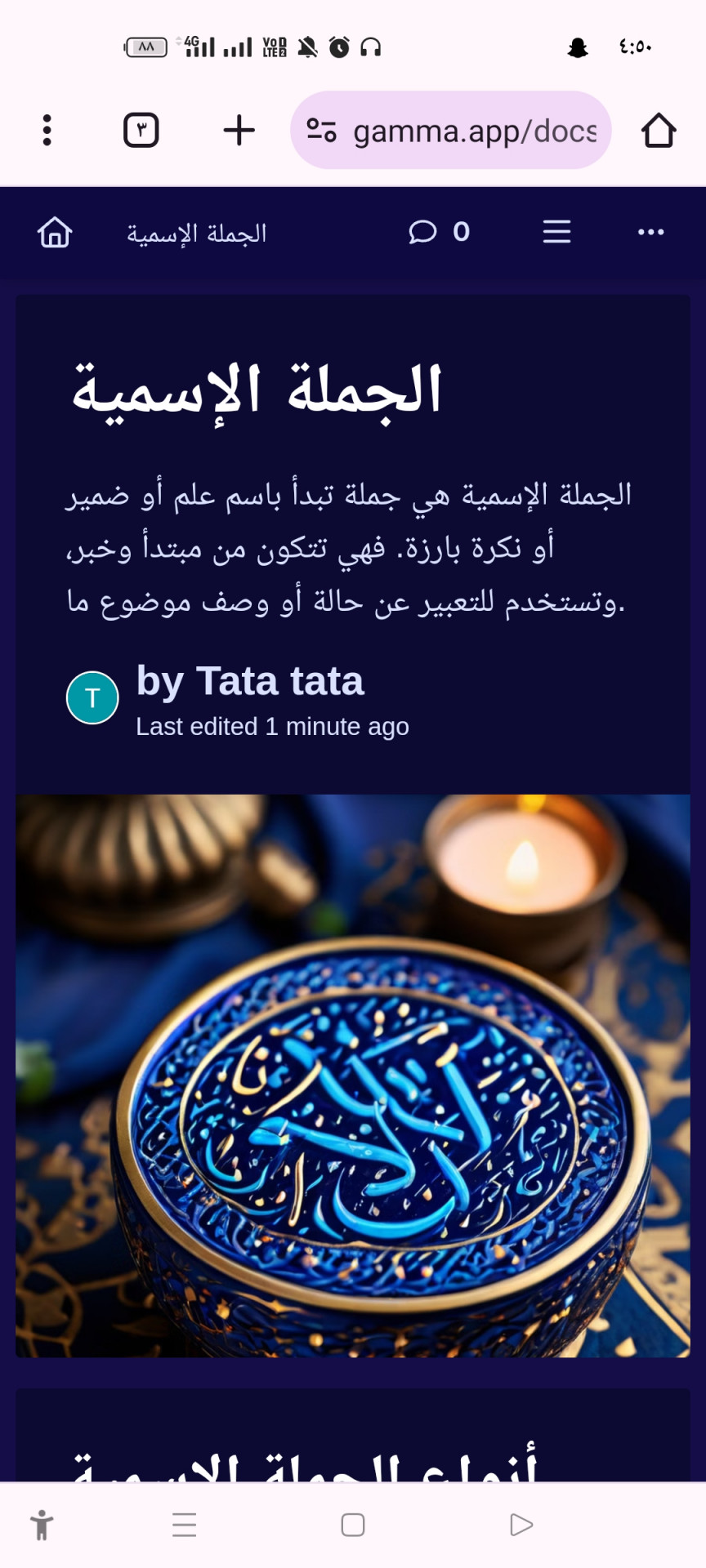Tap the system home square button
This screenshot has height=1568, width=706.
pos(353,1525)
